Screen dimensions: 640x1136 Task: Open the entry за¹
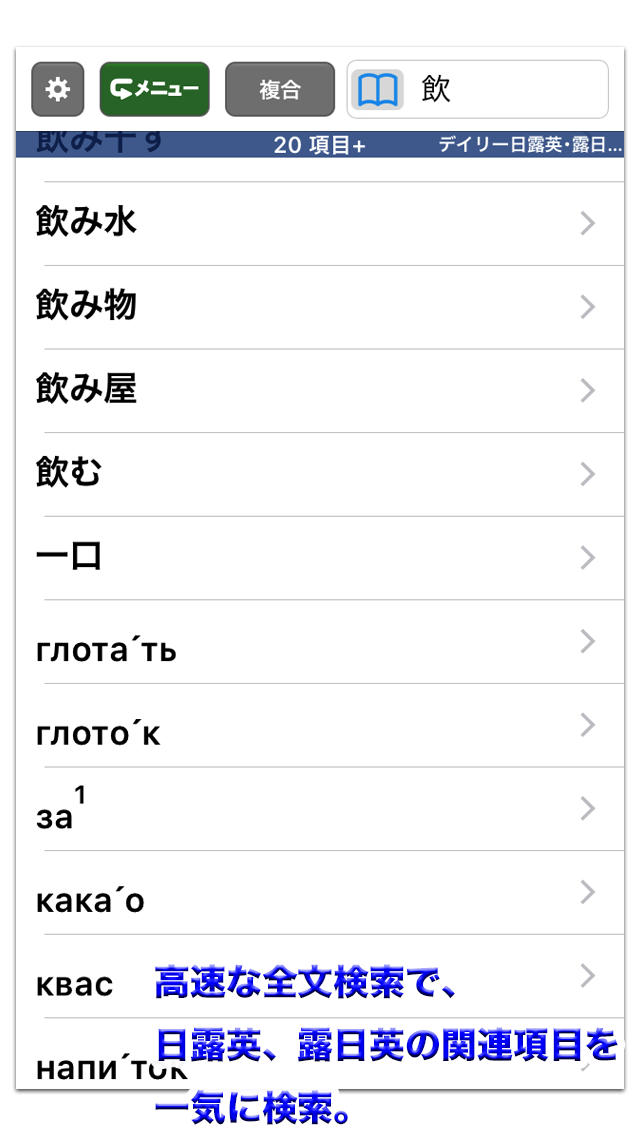pyautogui.click(x=320, y=809)
